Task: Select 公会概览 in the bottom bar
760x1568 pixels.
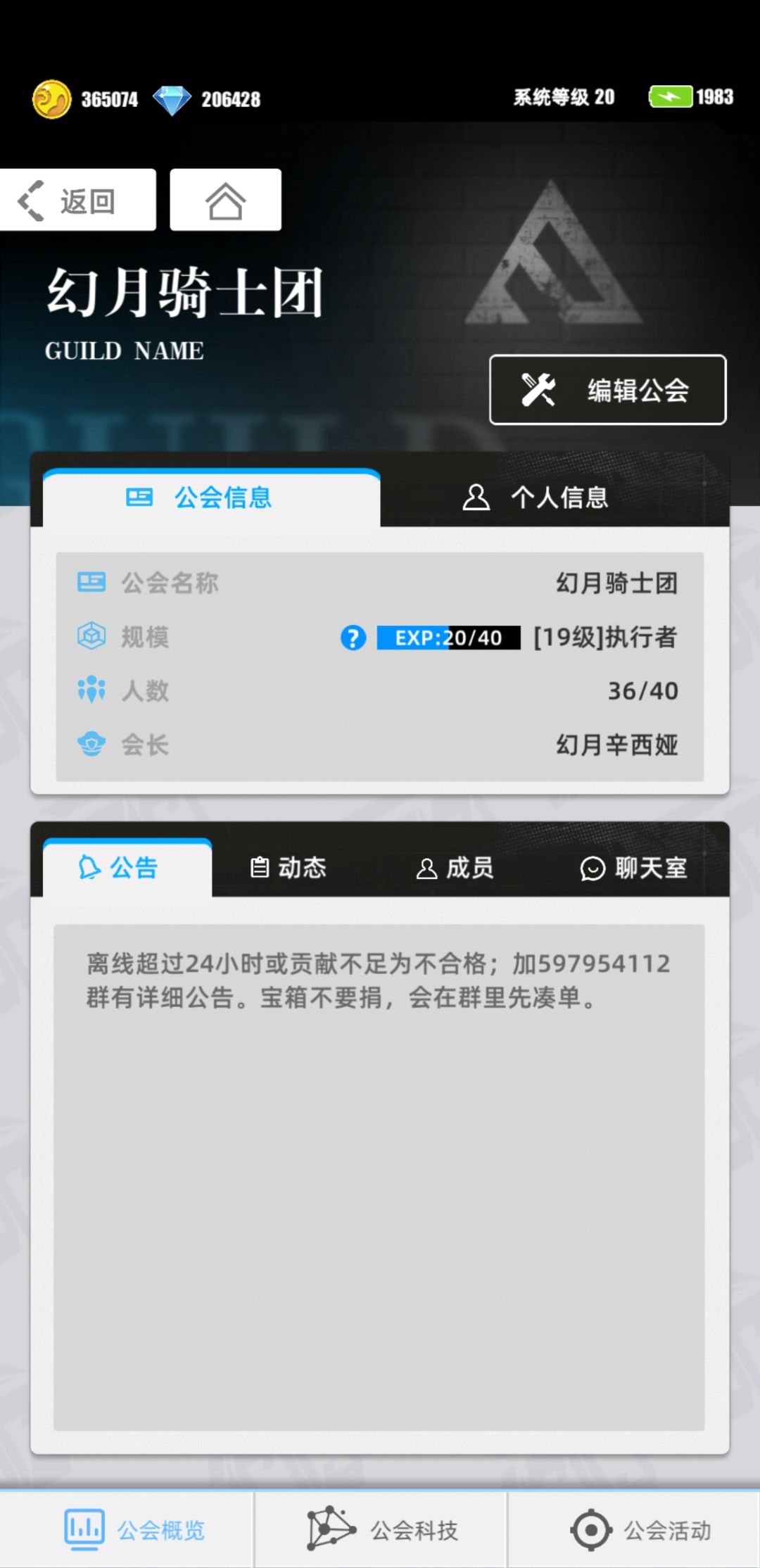Action: pyautogui.click(x=127, y=1529)
